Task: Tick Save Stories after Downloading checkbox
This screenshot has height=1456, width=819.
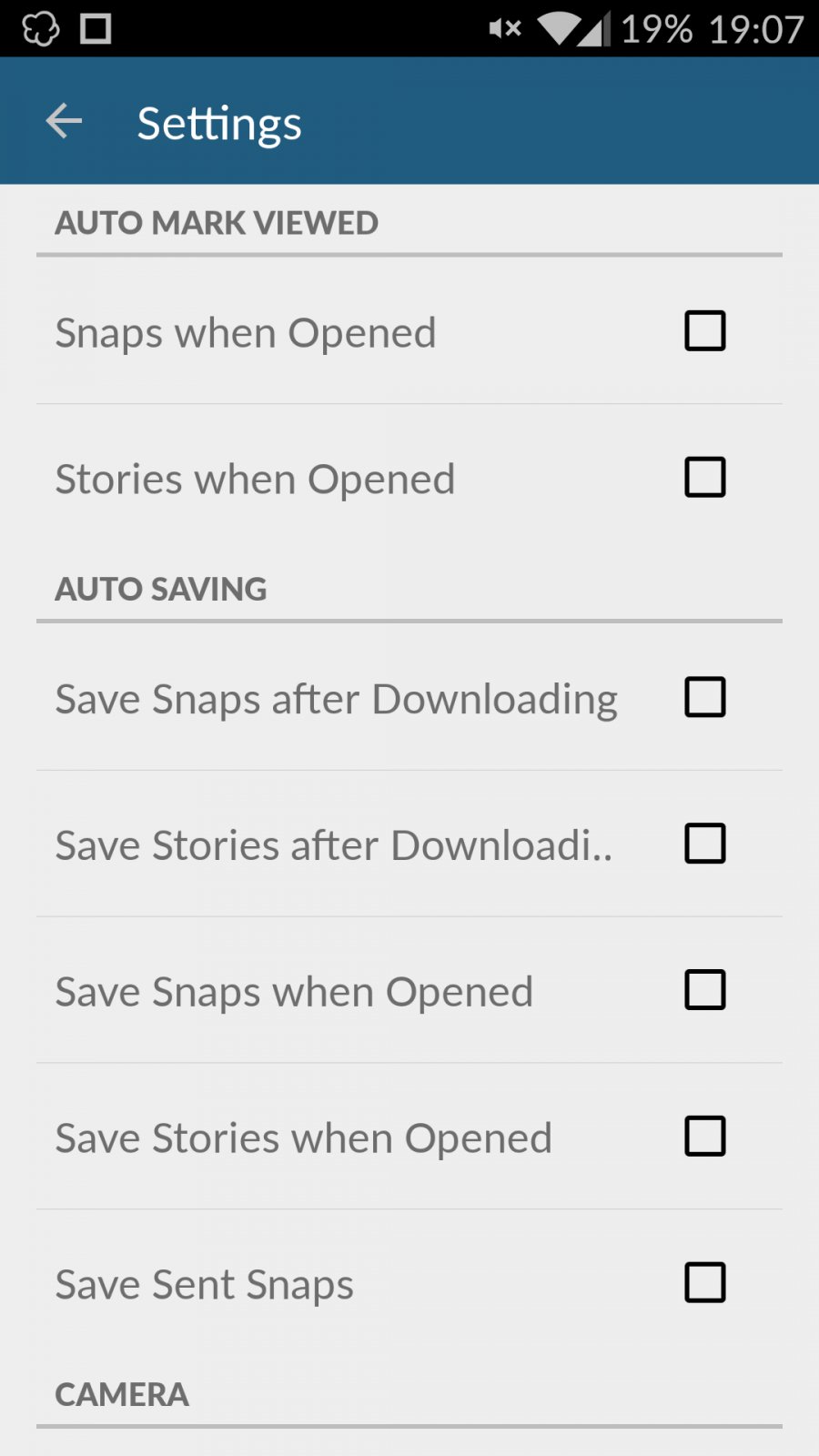Action: pos(705,844)
